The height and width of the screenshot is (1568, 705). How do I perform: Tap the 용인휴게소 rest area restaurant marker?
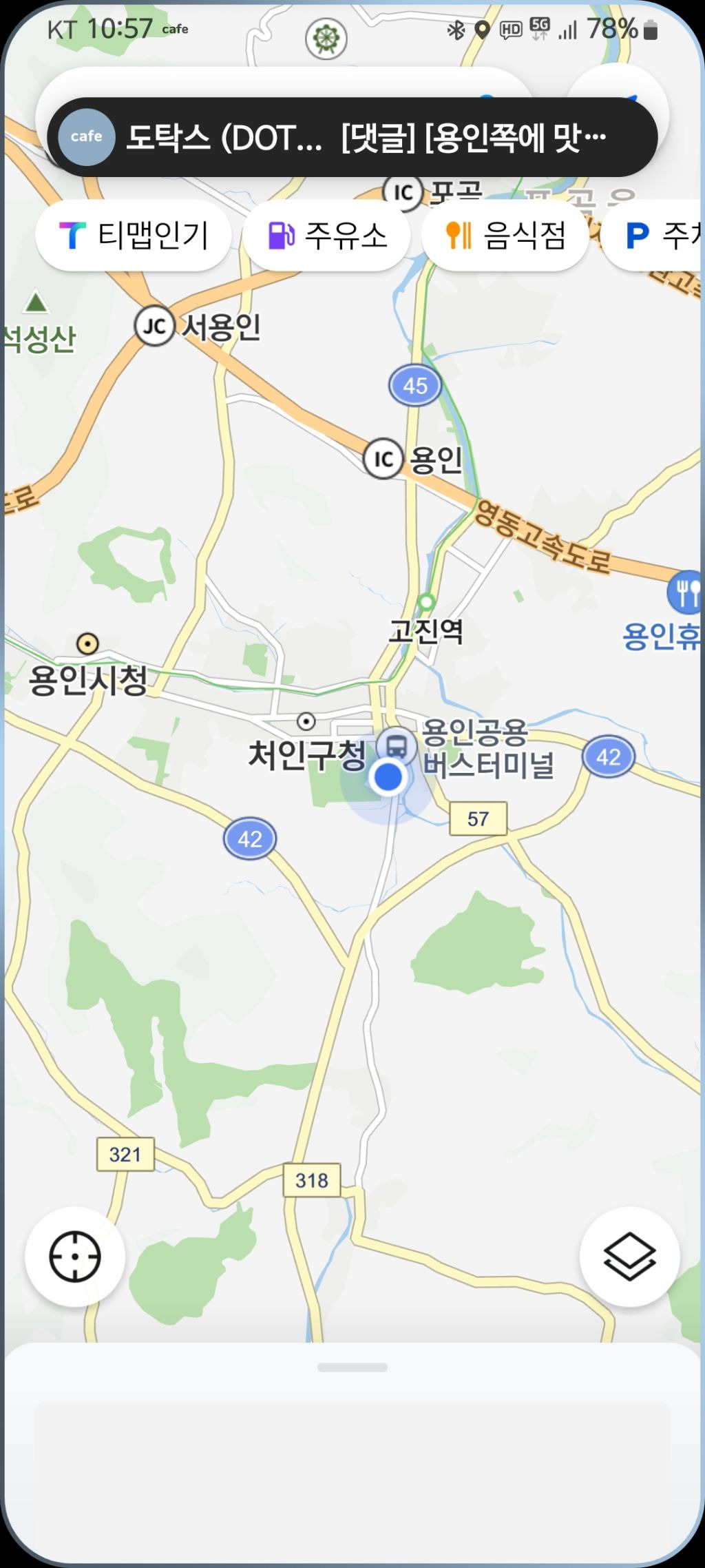684,592
